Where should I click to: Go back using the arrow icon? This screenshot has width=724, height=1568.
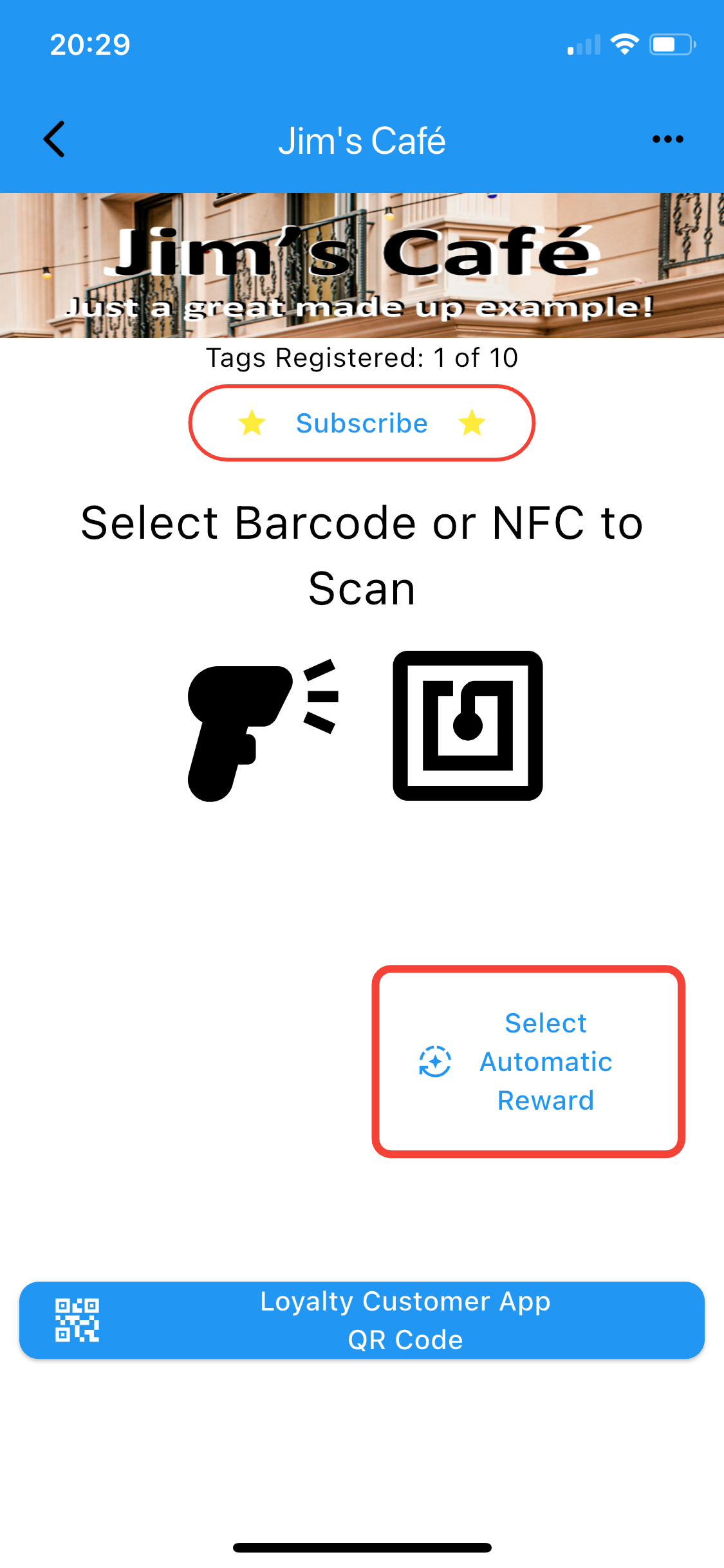[x=55, y=139]
